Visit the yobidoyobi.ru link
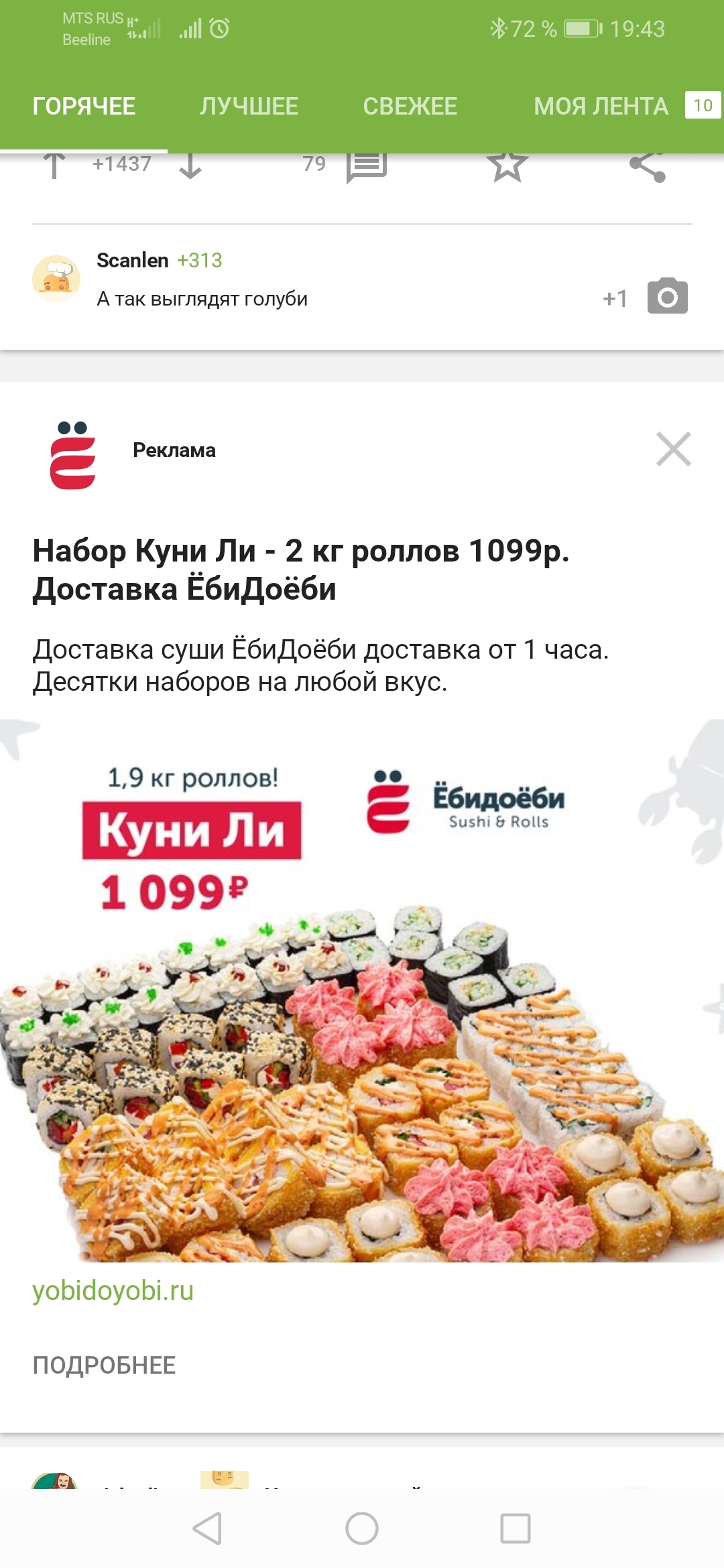The height and width of the screenshot is (1568, 724). pyautogui.click(x=113, y=1291)
